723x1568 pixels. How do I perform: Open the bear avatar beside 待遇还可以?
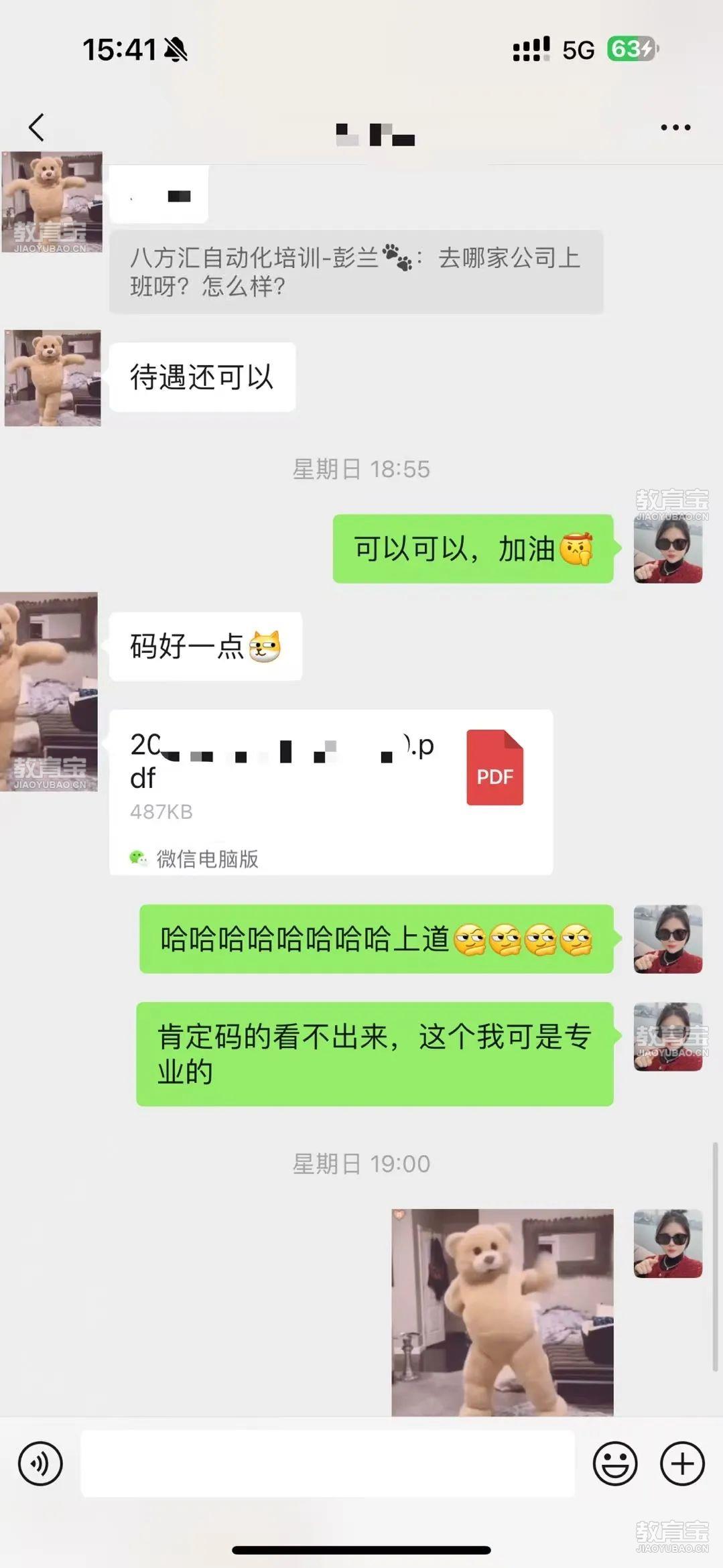53,378
